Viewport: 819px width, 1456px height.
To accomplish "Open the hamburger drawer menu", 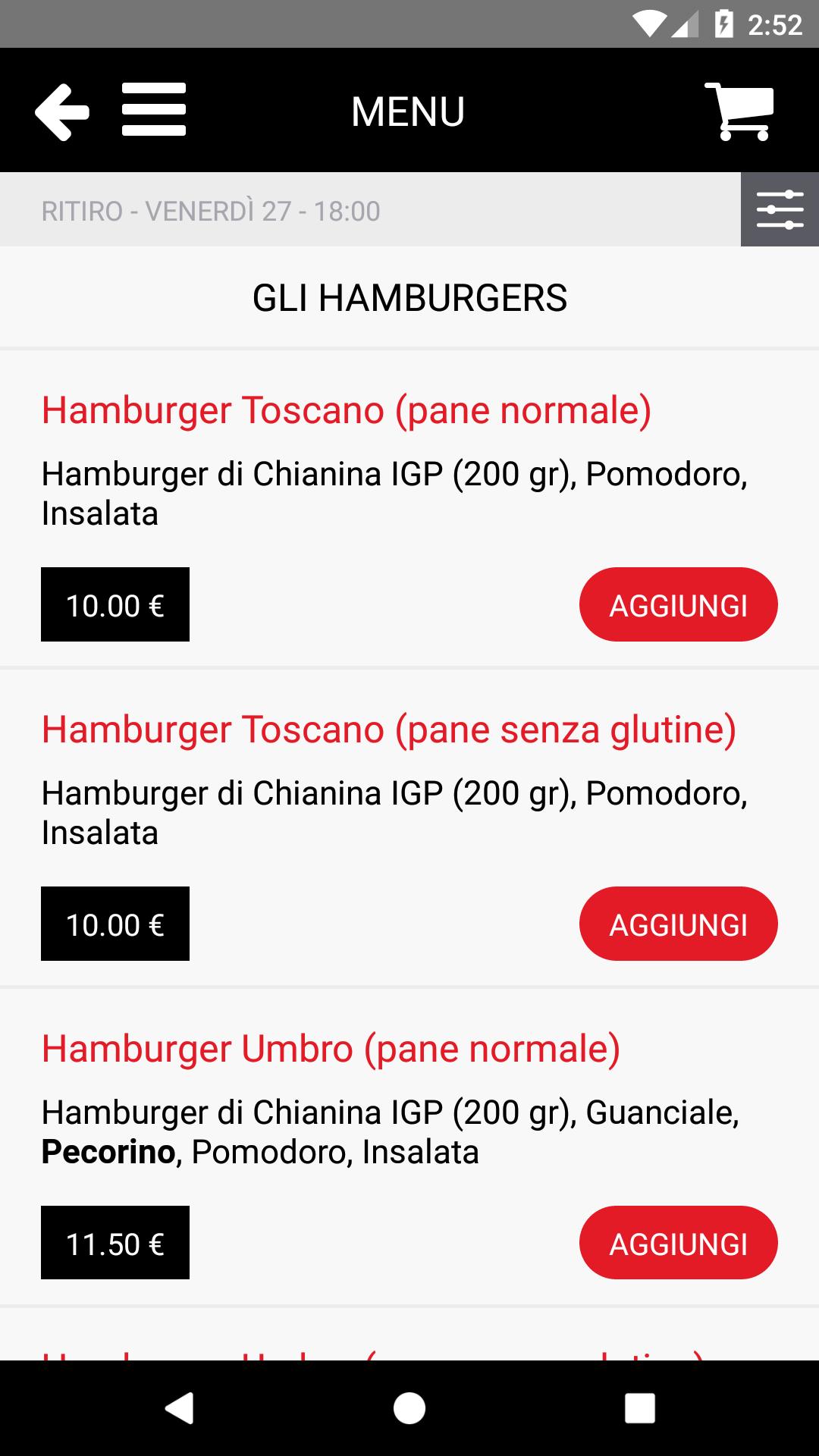I will coord(154,110).
